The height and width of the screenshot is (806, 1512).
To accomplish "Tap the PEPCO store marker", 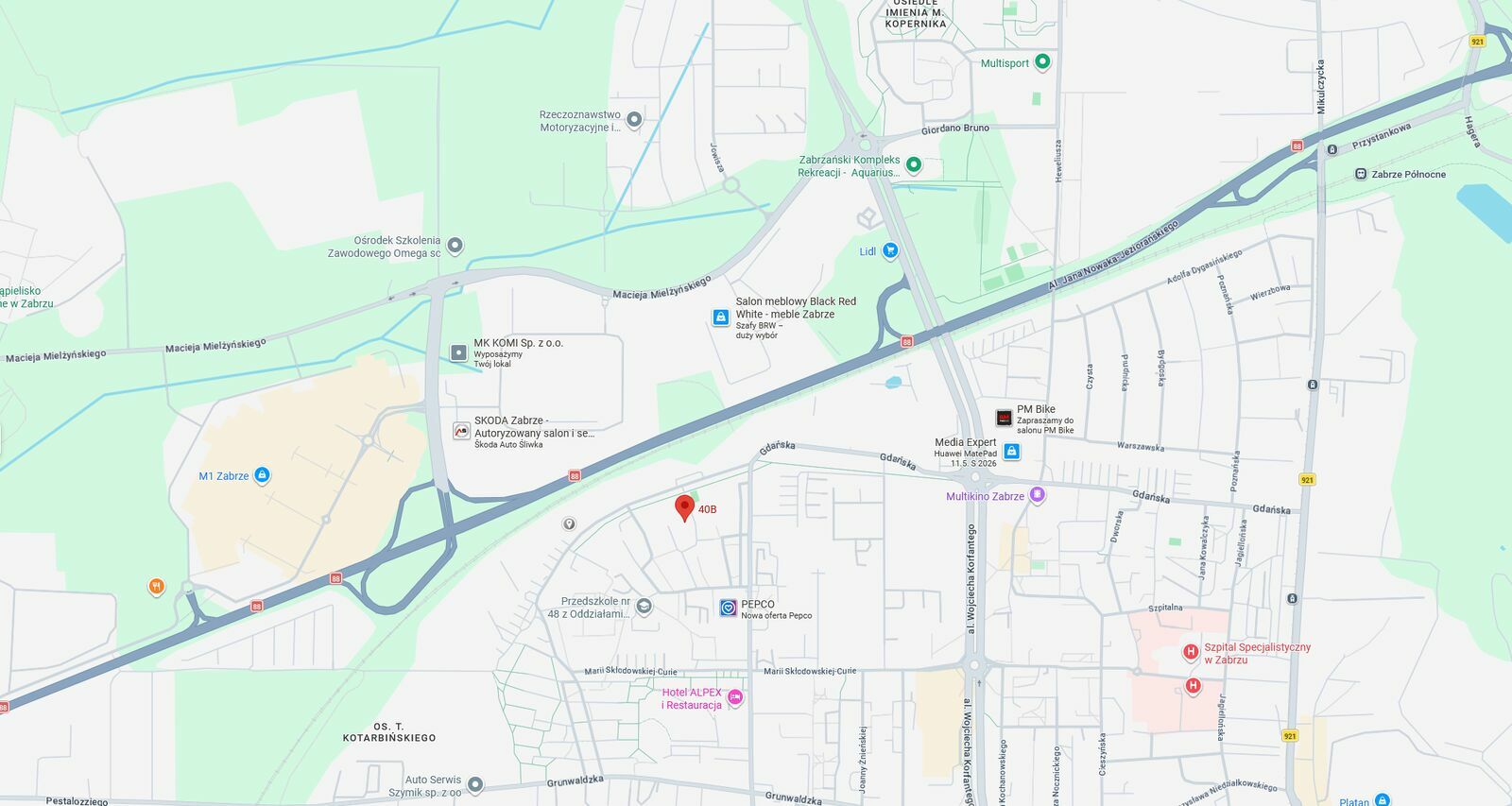I will click(729, 608).
